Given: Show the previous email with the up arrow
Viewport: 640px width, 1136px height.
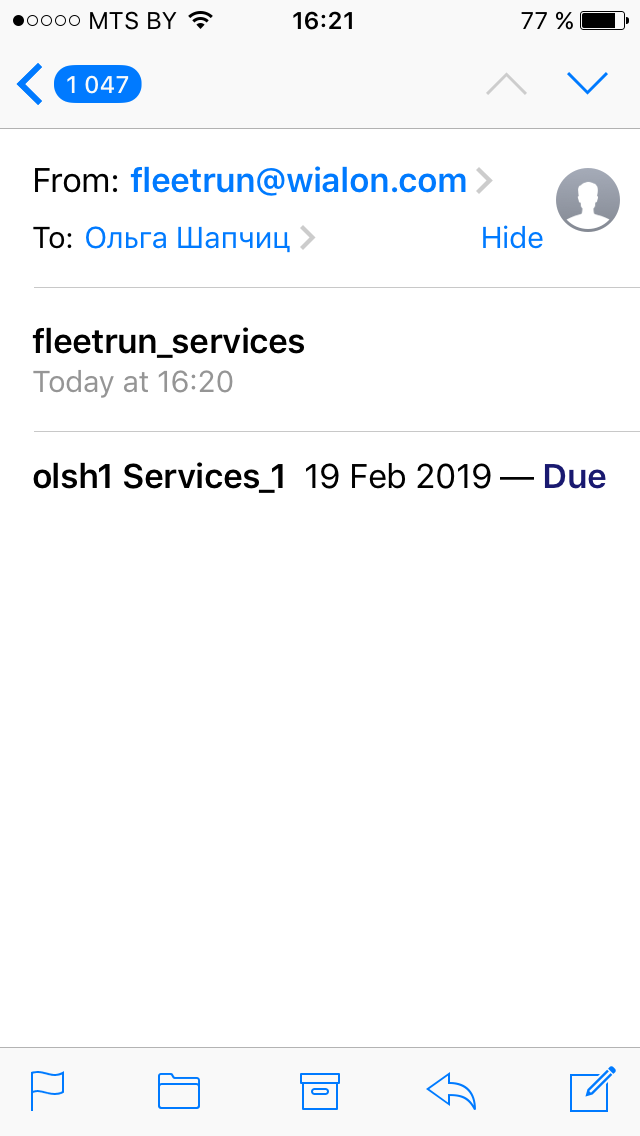Looking at the screenshot, I should pyautogui.click(x=506, y=84).
